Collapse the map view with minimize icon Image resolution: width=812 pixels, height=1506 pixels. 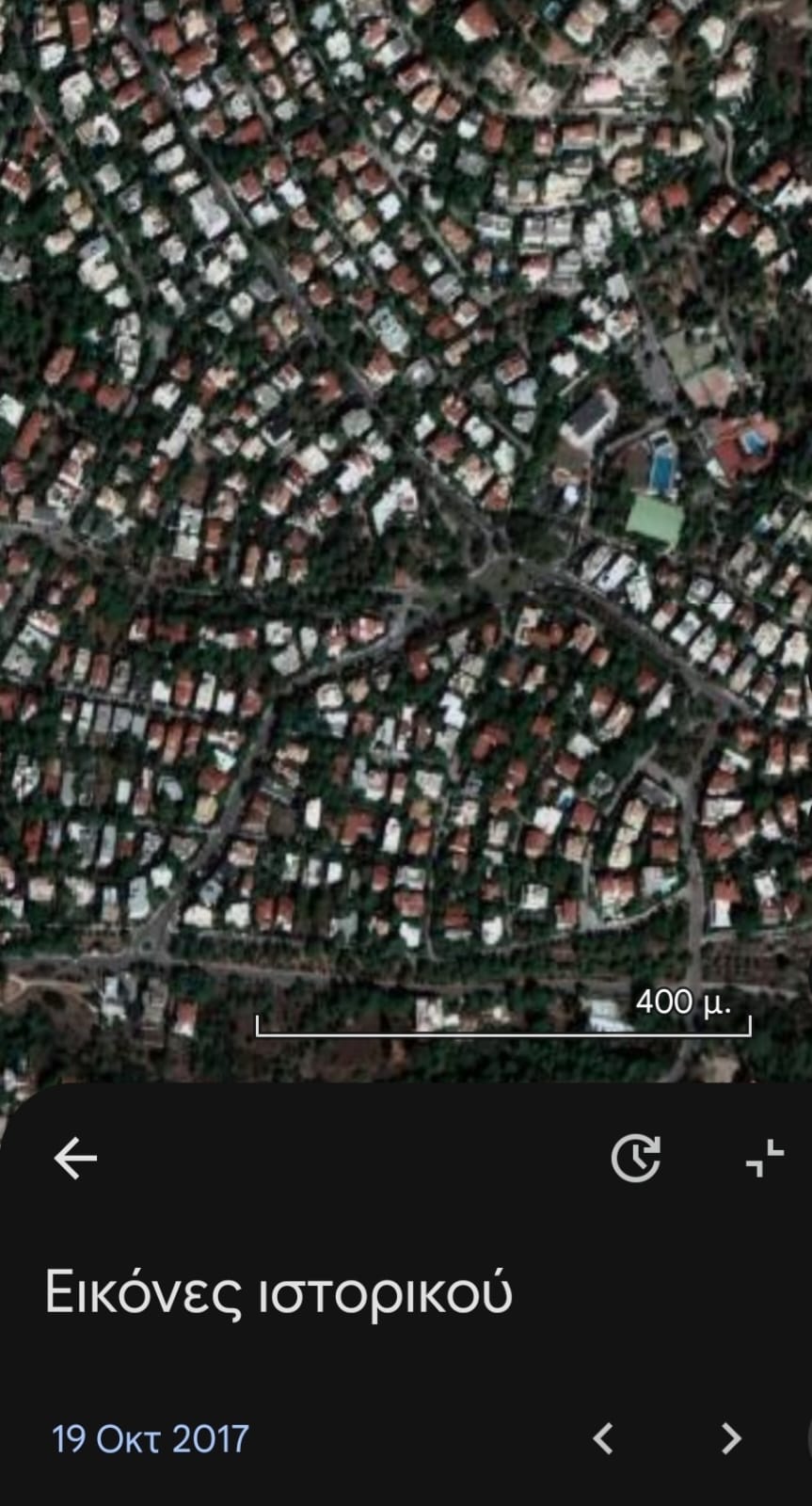coord(764,1158)
